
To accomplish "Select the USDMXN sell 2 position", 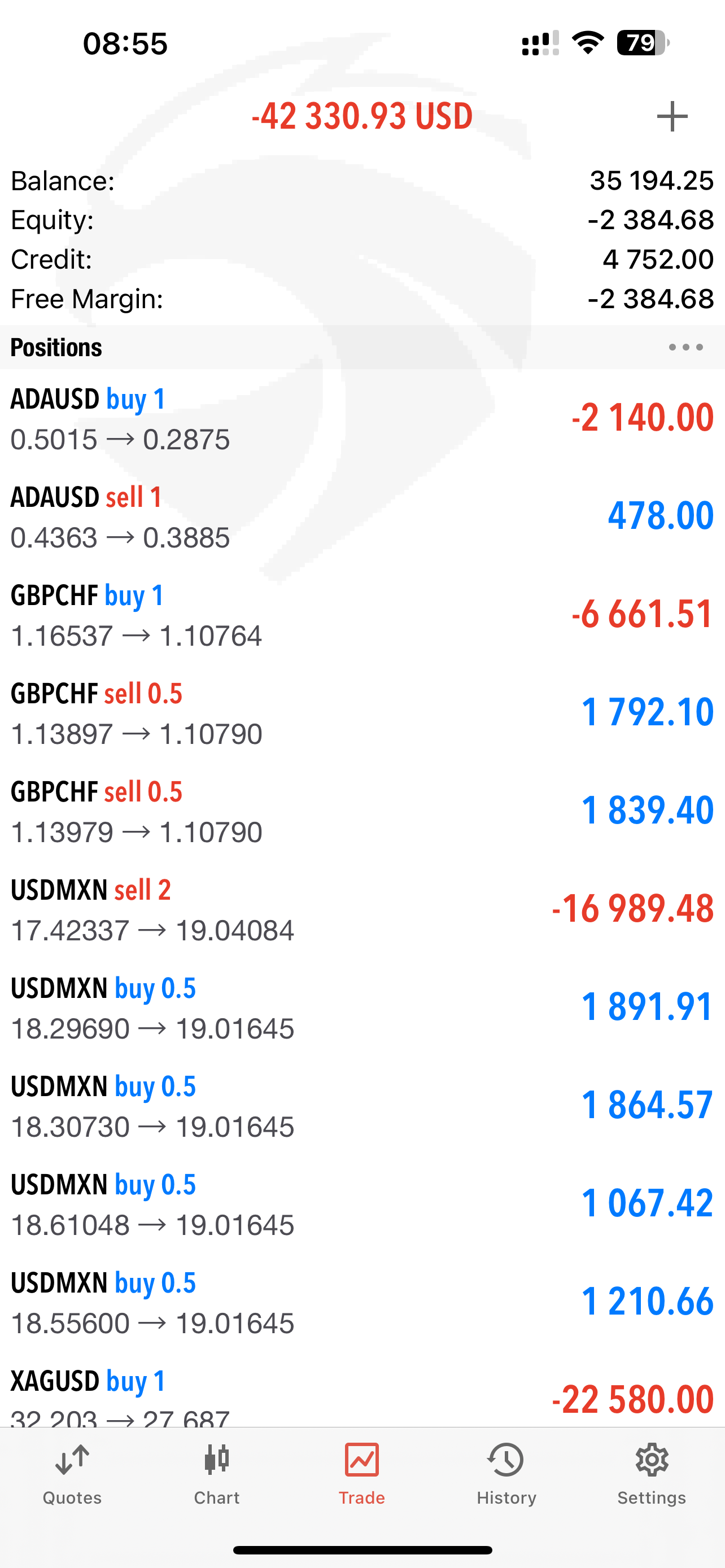I will point(362,909).
